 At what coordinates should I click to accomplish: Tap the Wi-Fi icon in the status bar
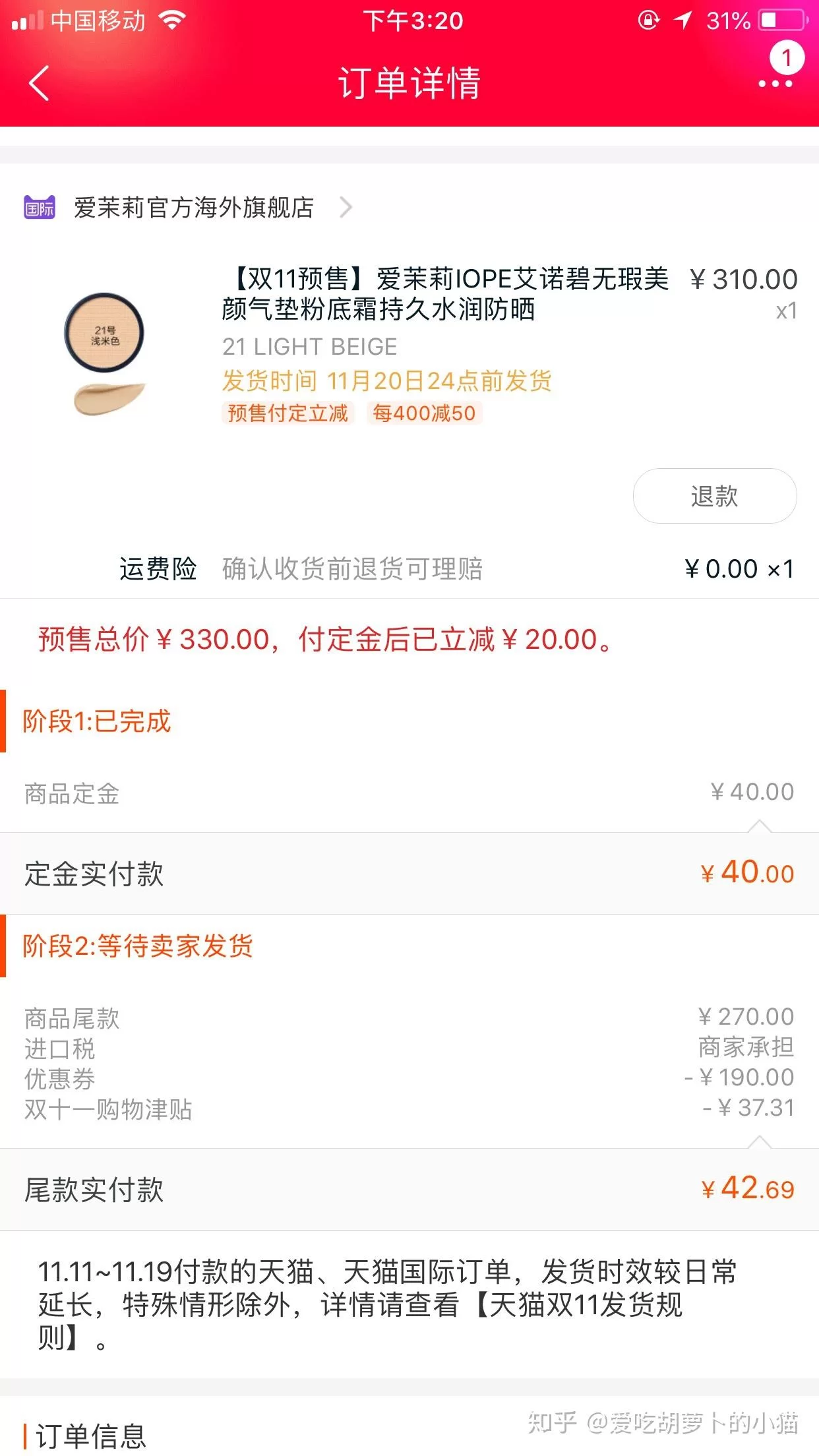coord(173,20)
